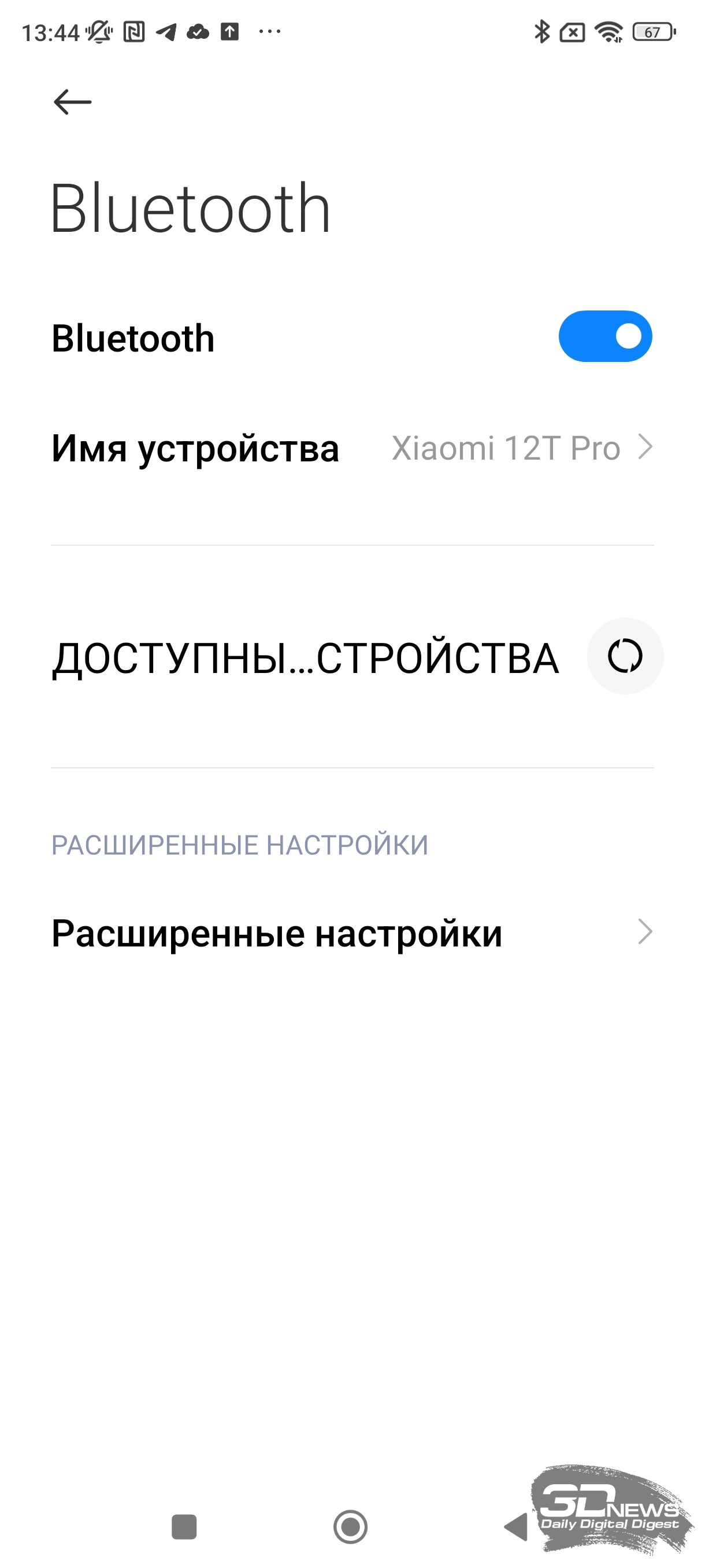Viewport: 705px width, 1568px height.
Task: Open recent apps with the square button
Action: 184,1526
